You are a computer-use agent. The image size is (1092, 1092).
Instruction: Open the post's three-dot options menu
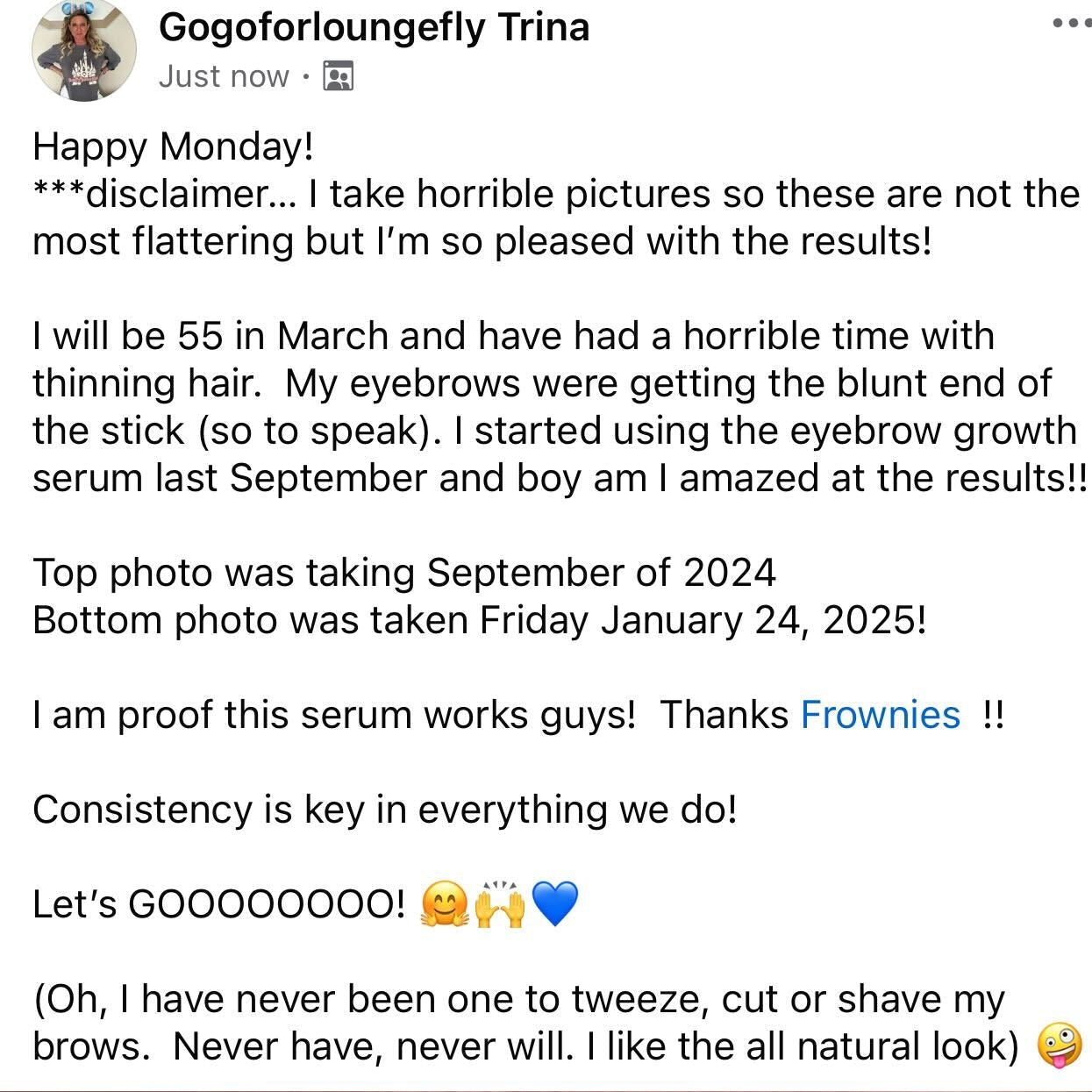pyautogui.click(x=1072, y=24)
